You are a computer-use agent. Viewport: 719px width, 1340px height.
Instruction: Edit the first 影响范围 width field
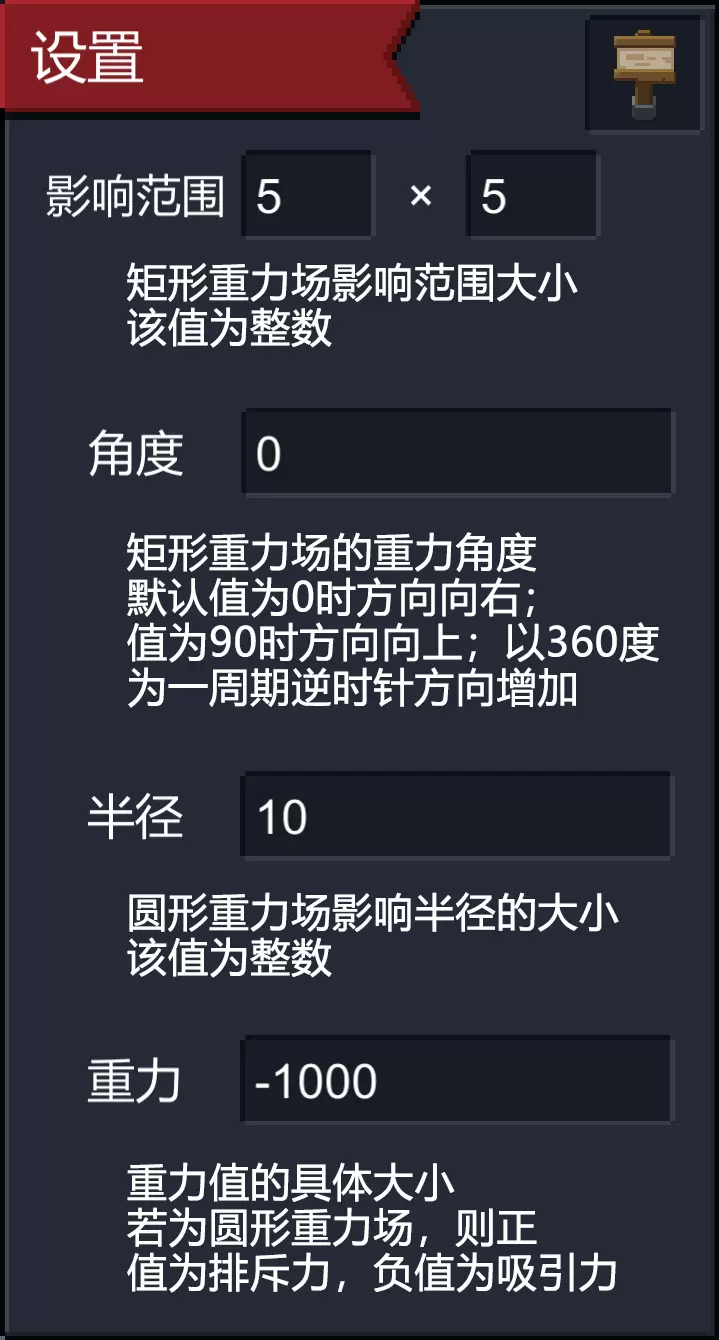308,196
